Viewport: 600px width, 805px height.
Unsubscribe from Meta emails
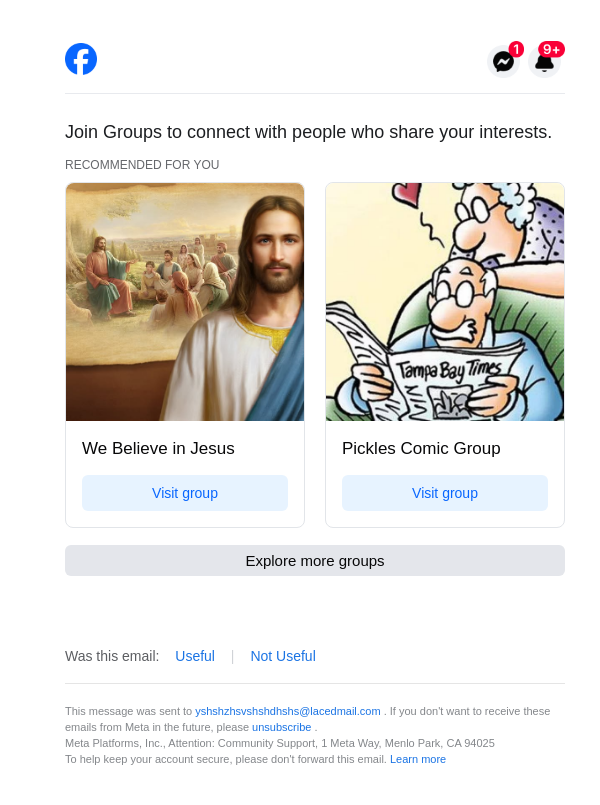[x=281, y=727]
